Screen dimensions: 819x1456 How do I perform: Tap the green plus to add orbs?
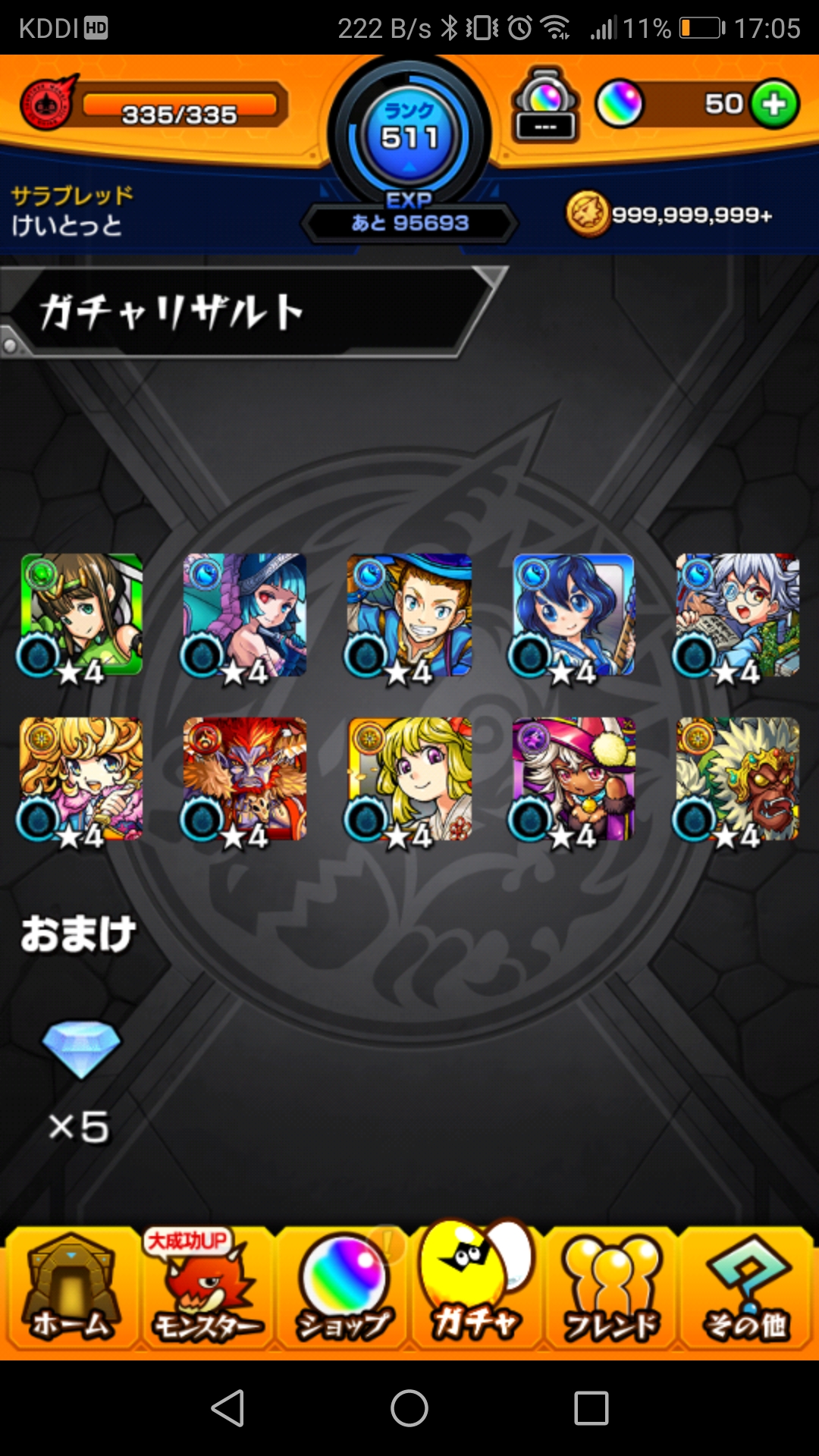point(774,104)
